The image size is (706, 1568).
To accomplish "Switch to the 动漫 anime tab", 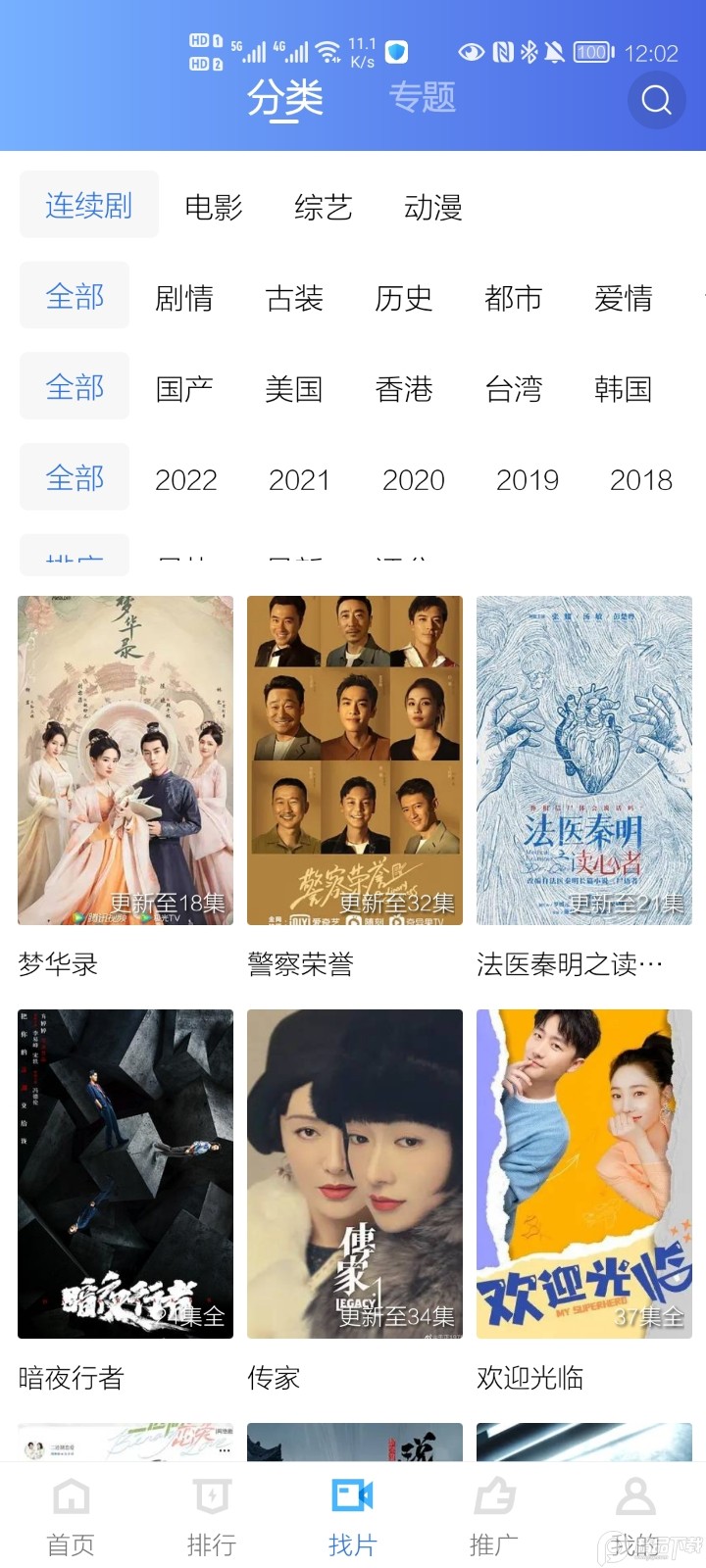I will tap(432, 206).
